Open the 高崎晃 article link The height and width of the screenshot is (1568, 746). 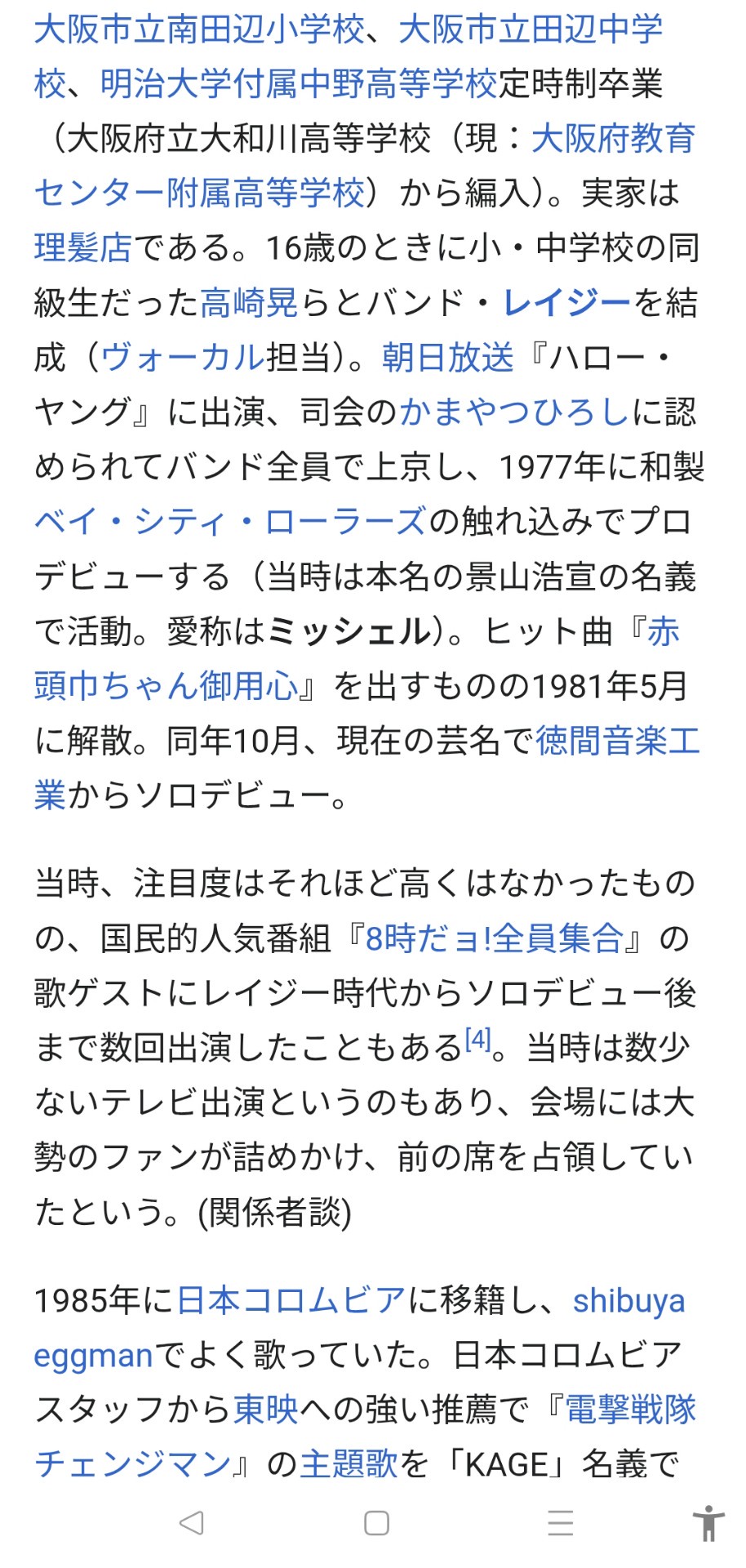249,303
